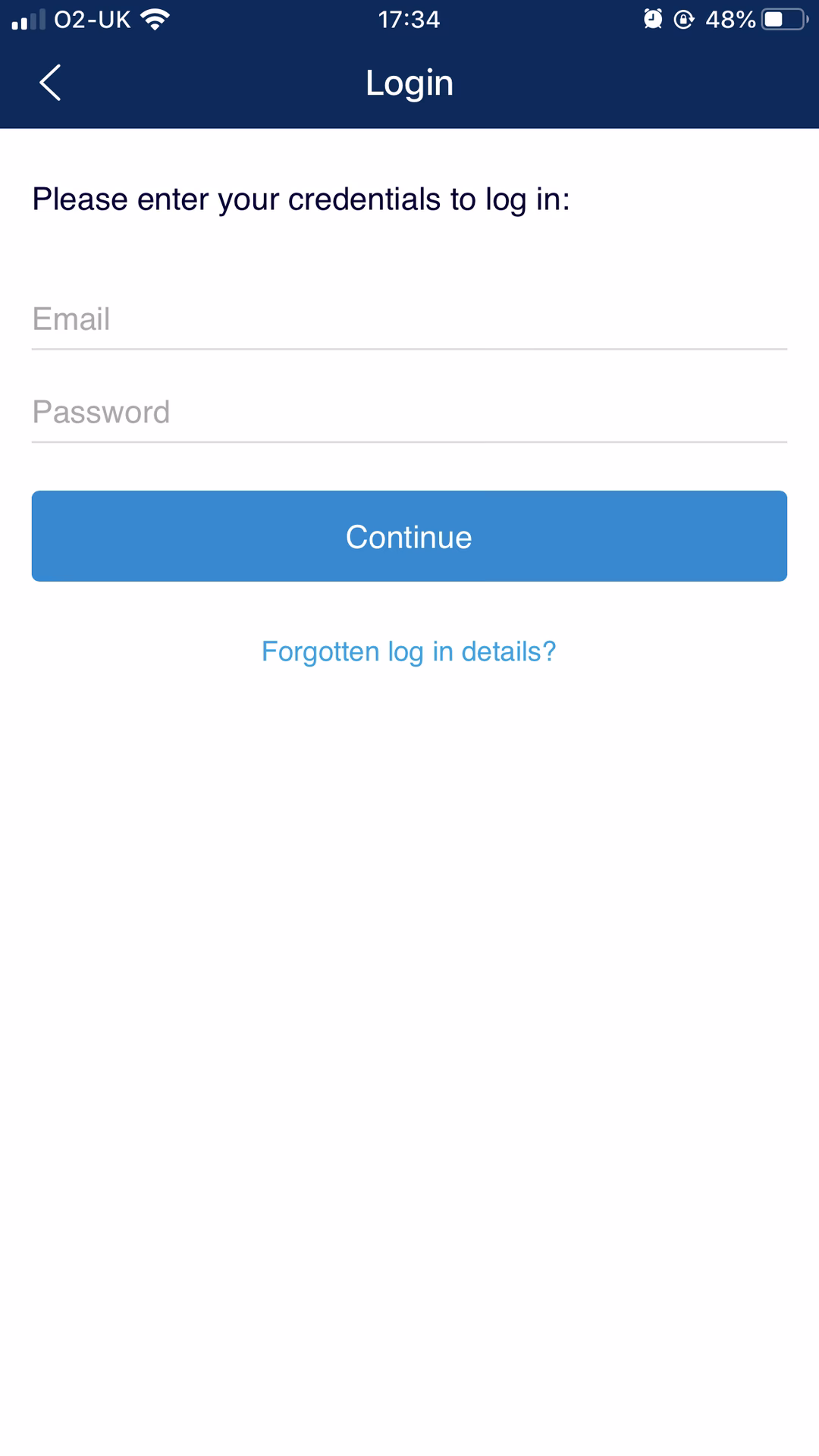Tap the clock showing 17:34
819x1456 pixels.
click(x=409, y=20)
